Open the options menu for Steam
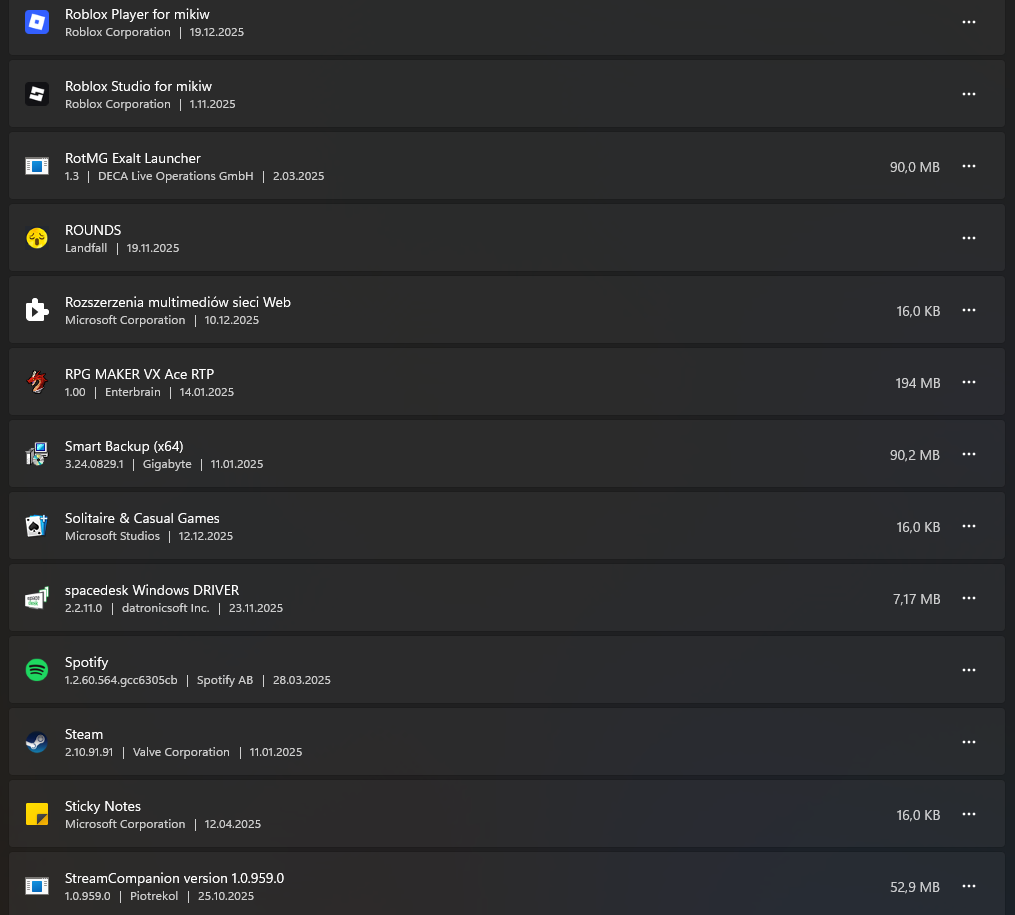The height and width of the screenshot is (915, 1015). pyautogui.click(x=968, y=742)
